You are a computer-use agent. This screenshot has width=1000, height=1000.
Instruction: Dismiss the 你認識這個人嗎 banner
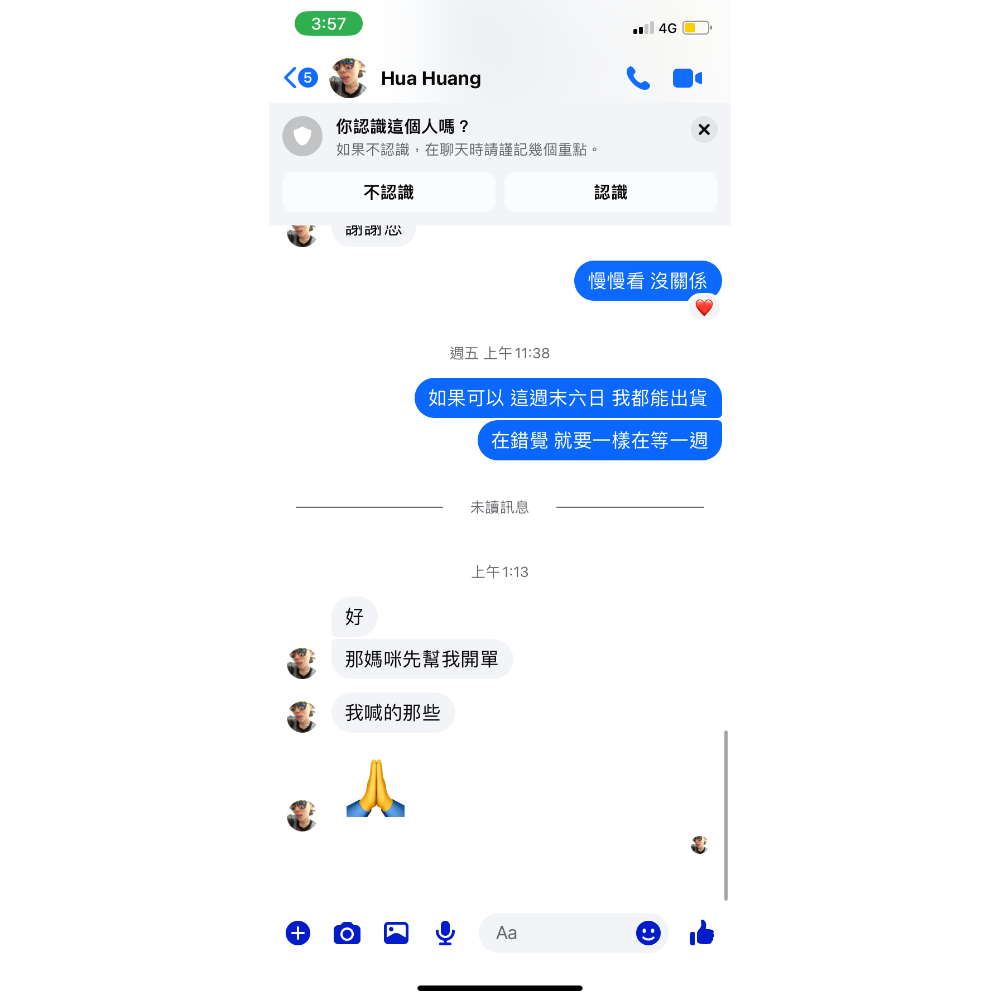[704, 129]
